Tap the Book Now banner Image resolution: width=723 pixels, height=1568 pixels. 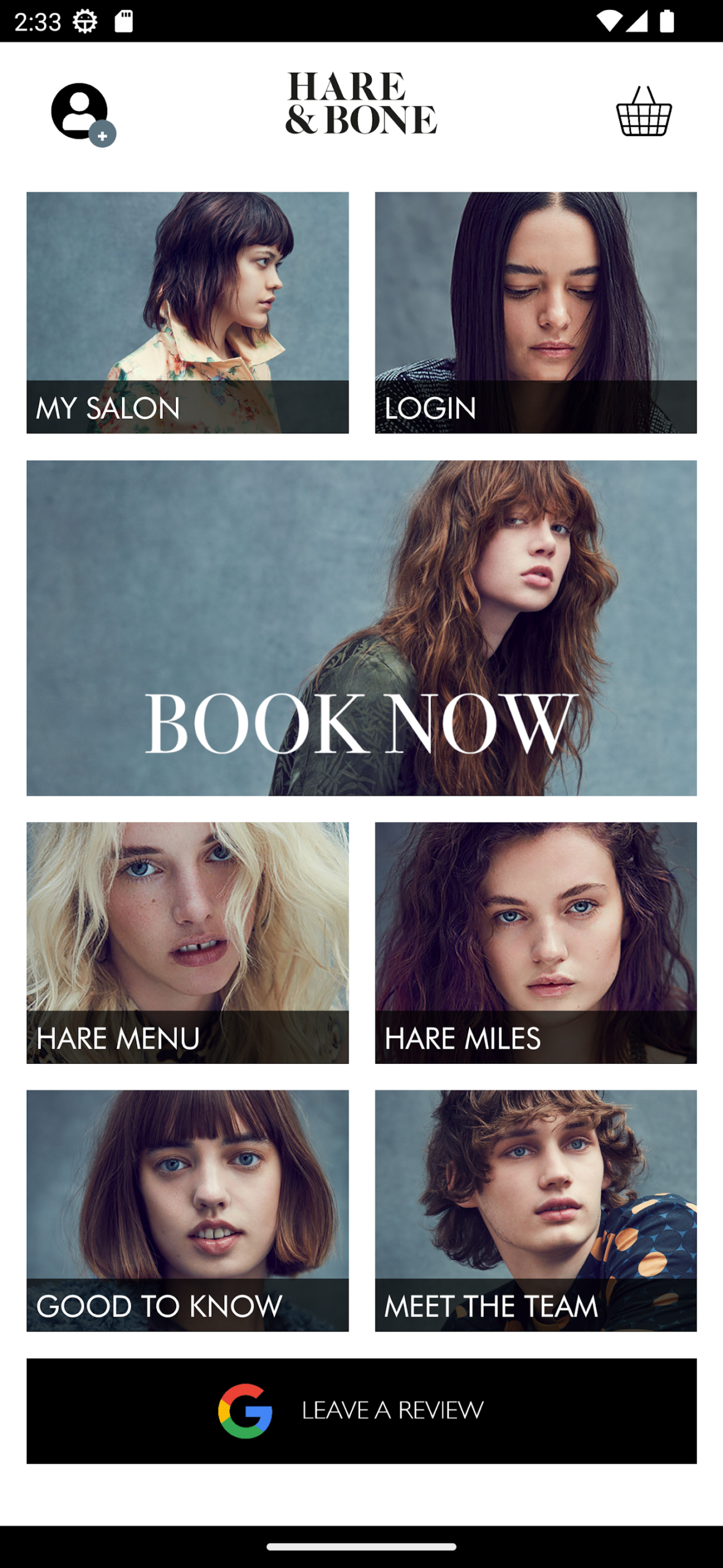pos(361,628)
